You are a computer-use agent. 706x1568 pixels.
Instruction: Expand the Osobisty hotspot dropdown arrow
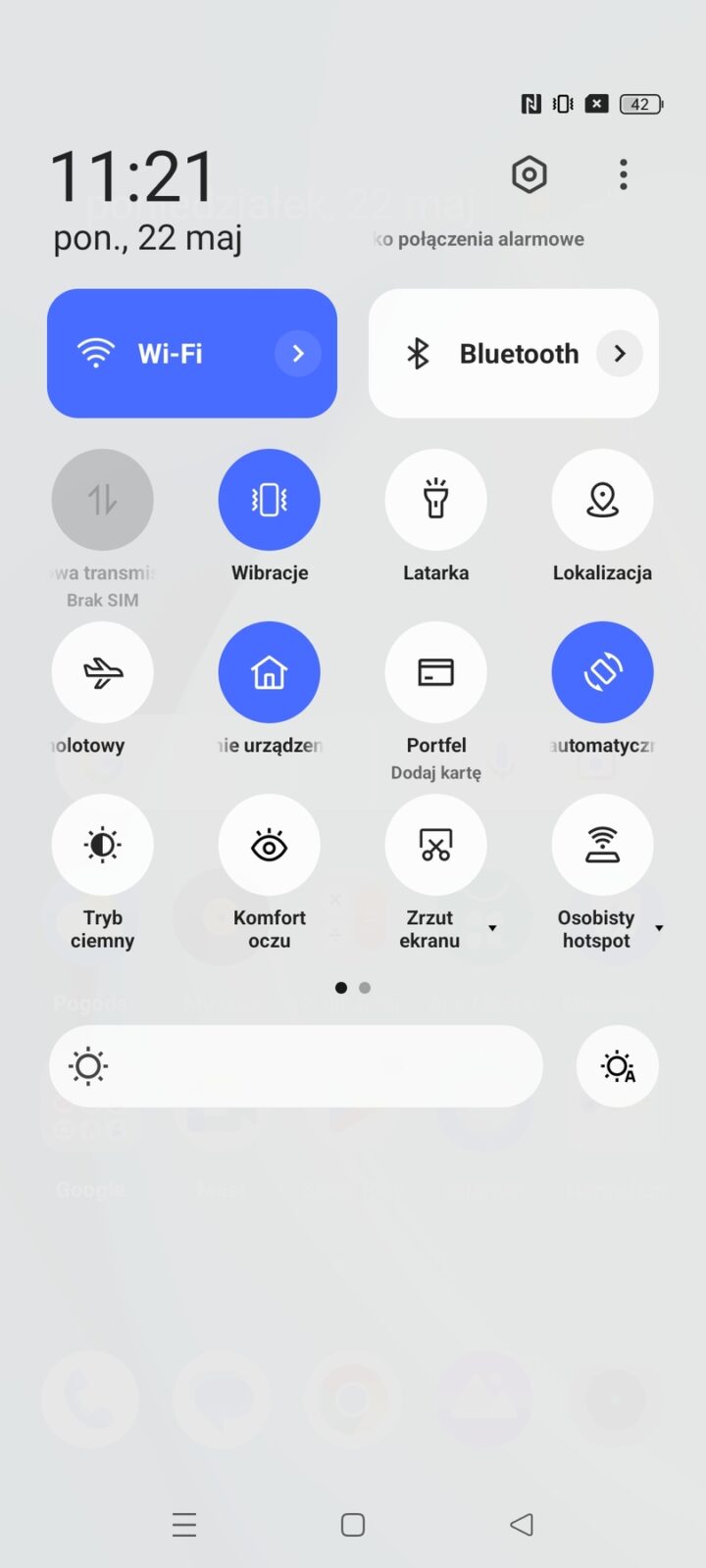coord(659,928)
